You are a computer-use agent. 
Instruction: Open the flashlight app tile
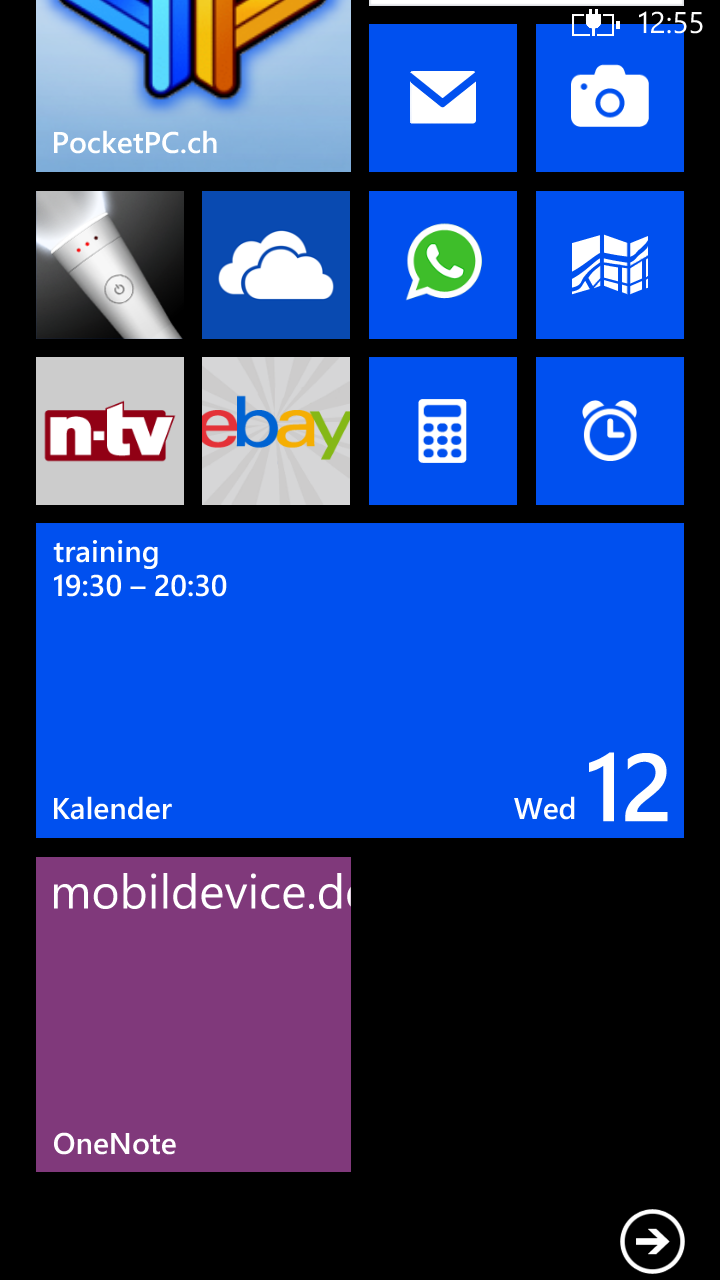pyautogui.click(x=110, y=265)
